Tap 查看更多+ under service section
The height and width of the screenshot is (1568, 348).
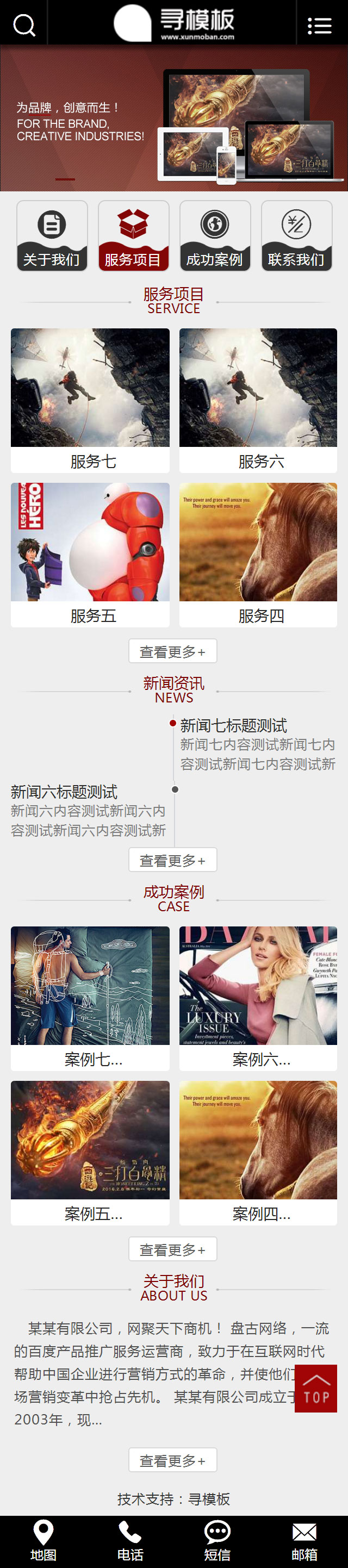[173, 651]
